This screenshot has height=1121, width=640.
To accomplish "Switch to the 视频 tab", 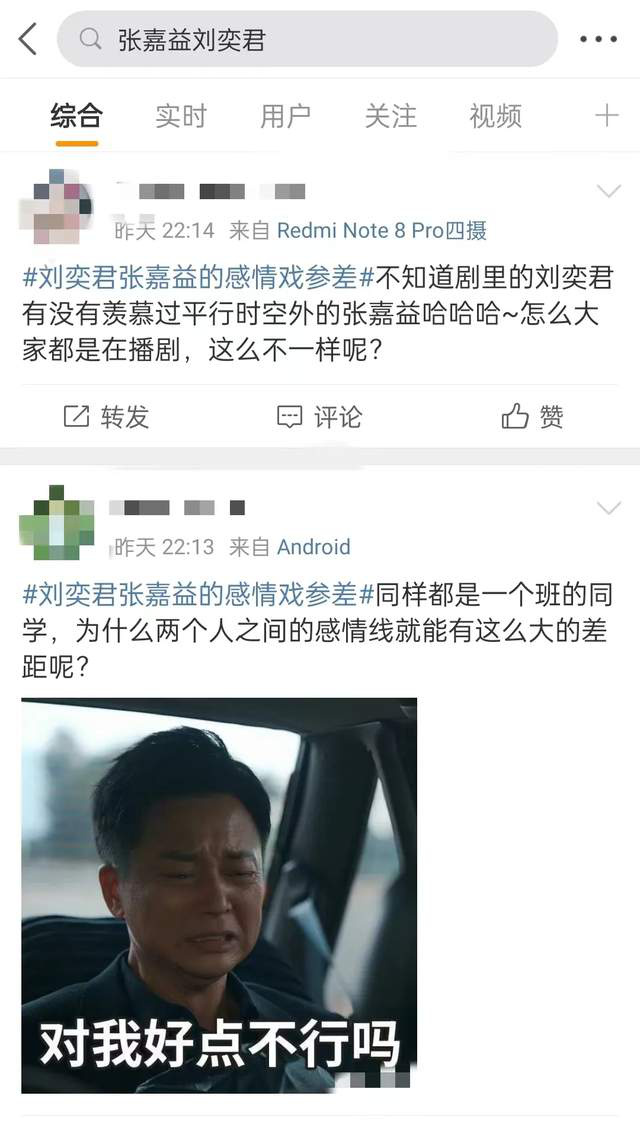I will pos(495,116).
